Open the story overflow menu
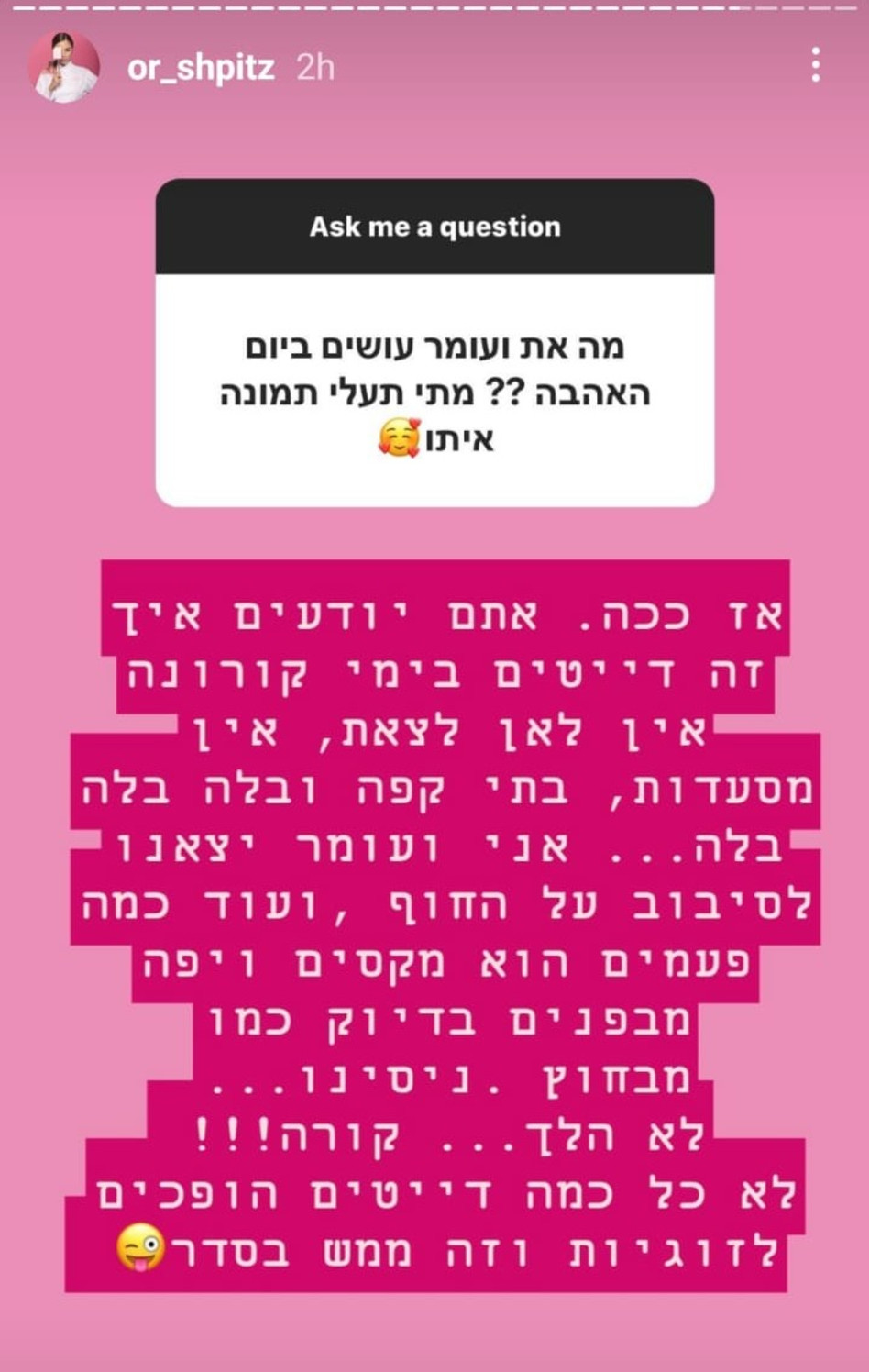Image resolution: width=869 pixels, height=1372 pixels. pos(815,66)
